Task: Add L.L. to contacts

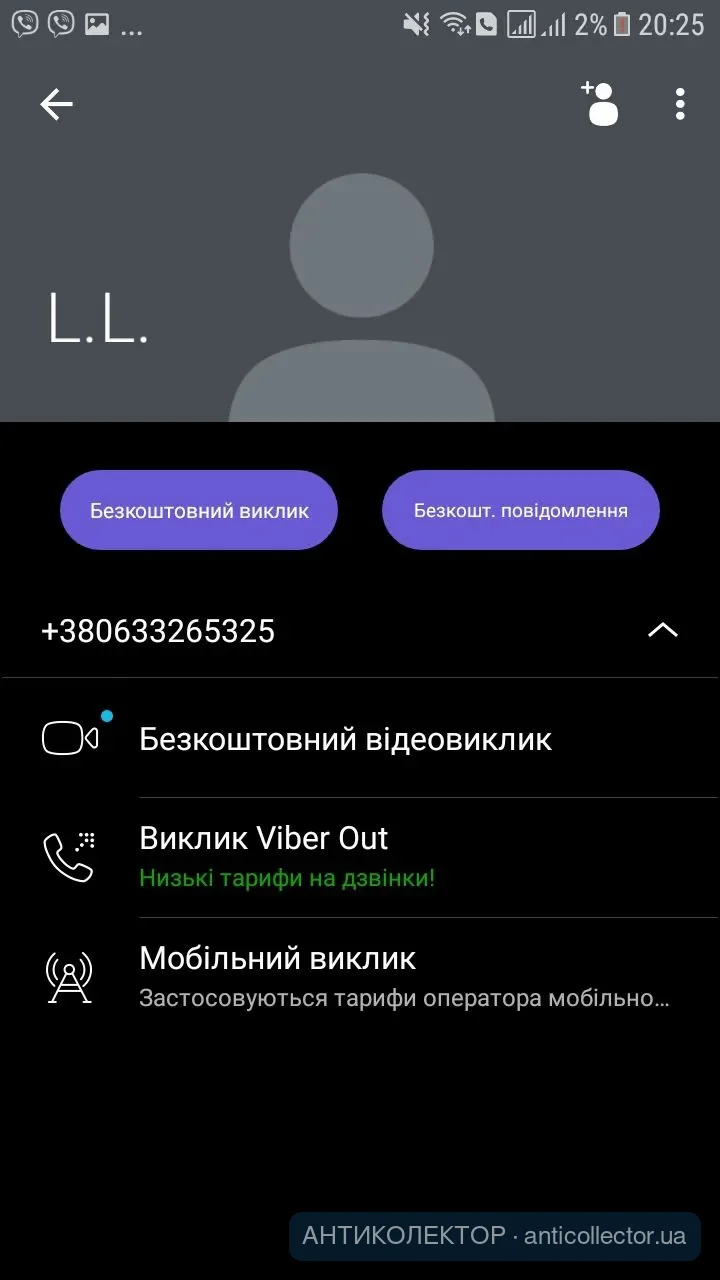Action: click(x=600, y=104)
